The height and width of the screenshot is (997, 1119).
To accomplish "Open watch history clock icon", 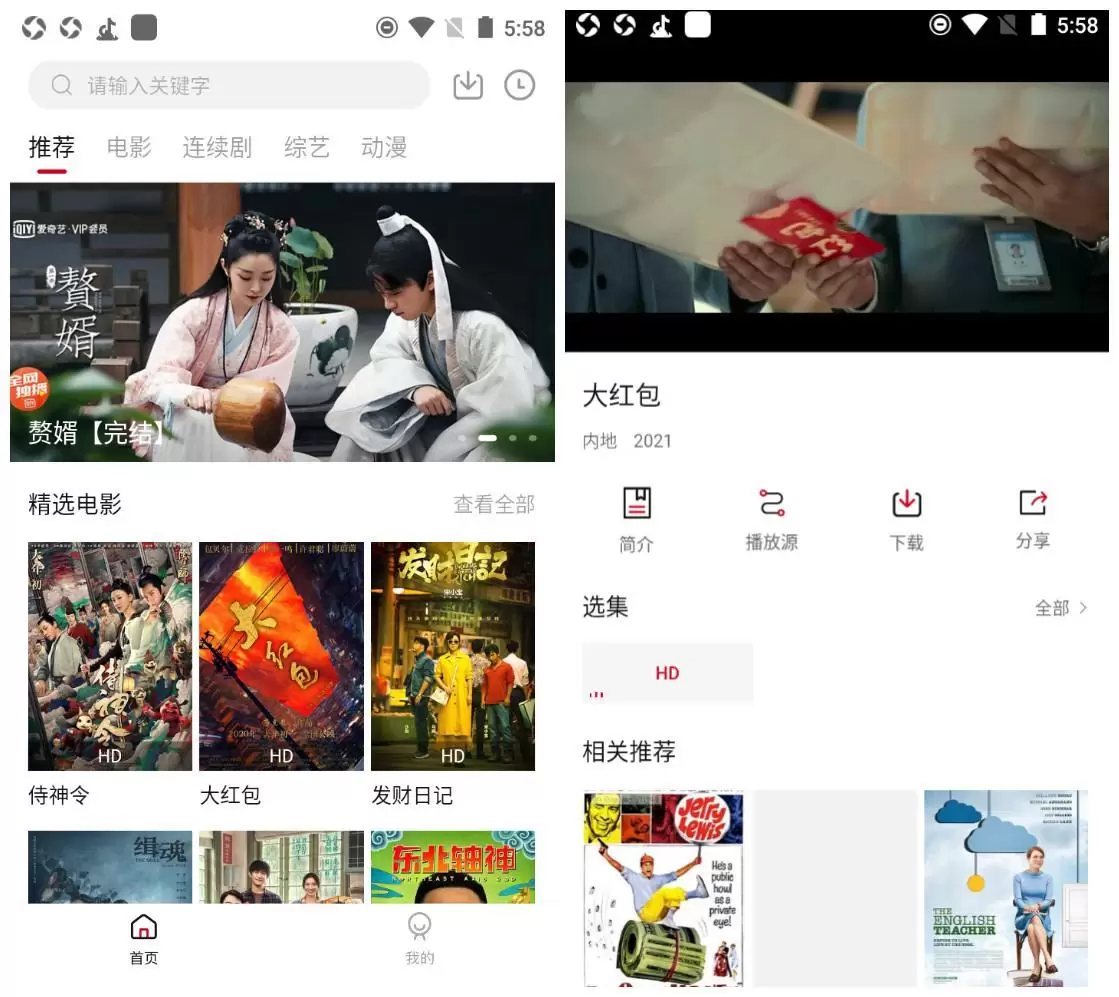I will point(519,86).
